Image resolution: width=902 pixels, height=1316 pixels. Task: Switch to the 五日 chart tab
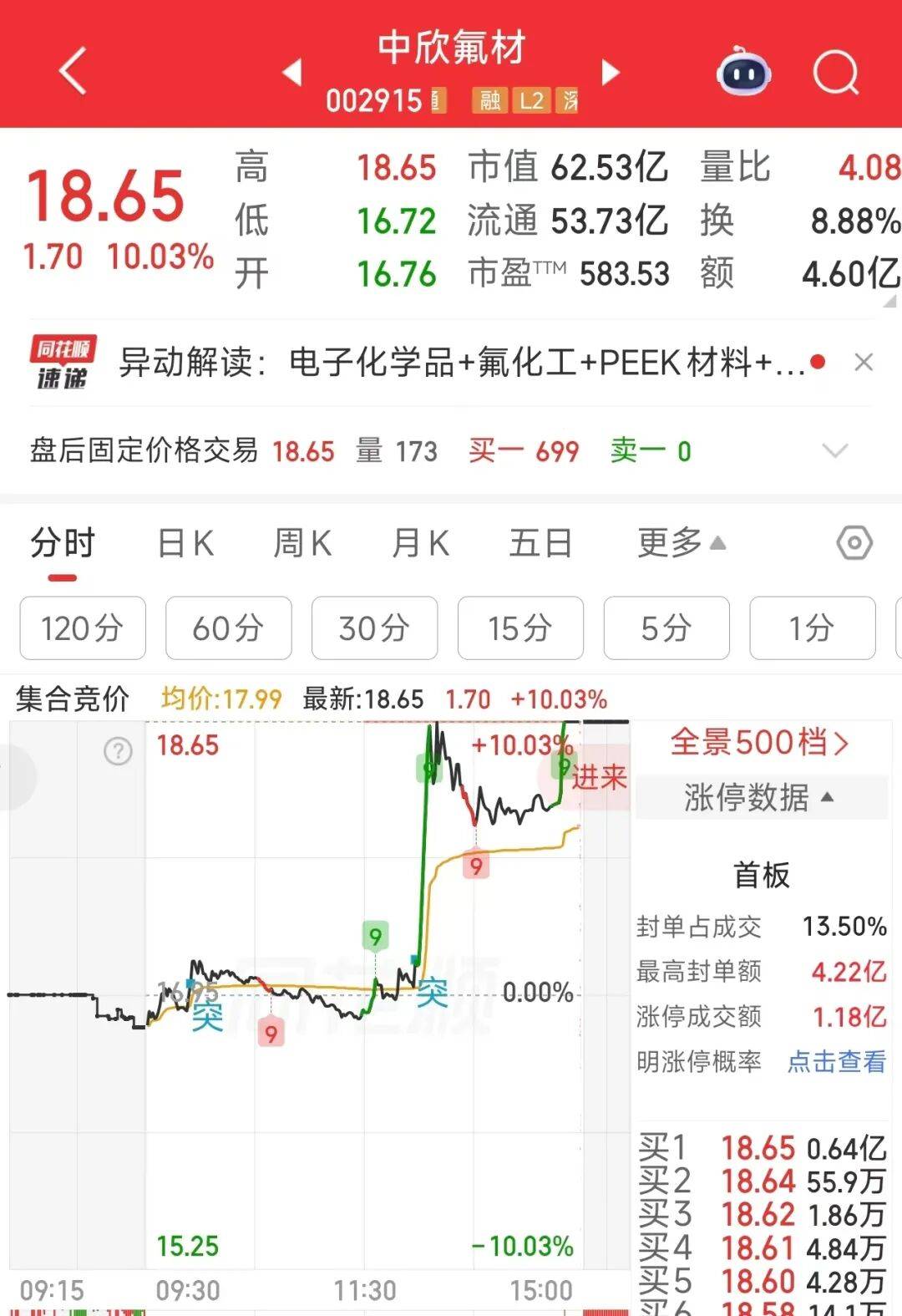(541, 544)
